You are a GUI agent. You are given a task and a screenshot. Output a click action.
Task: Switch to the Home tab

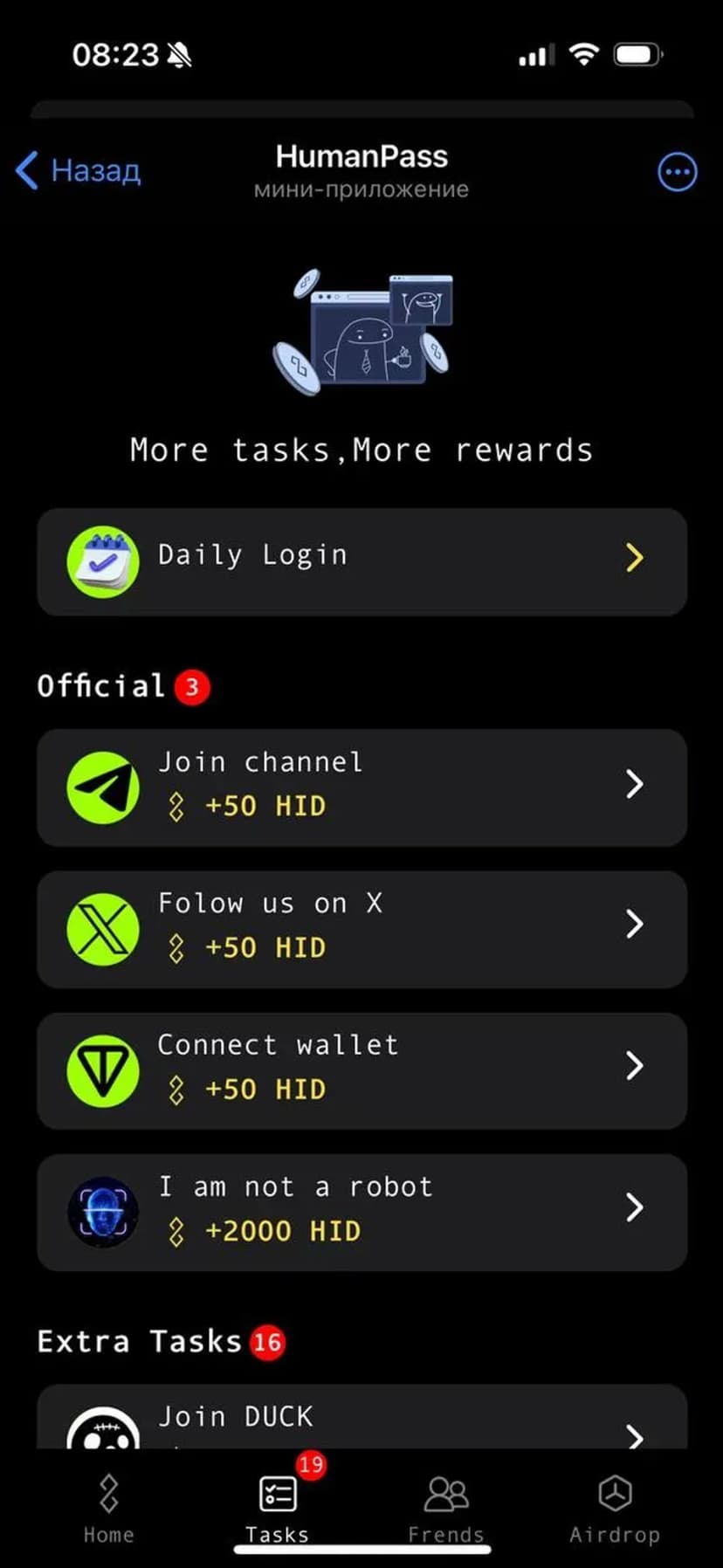point(109,1509)
